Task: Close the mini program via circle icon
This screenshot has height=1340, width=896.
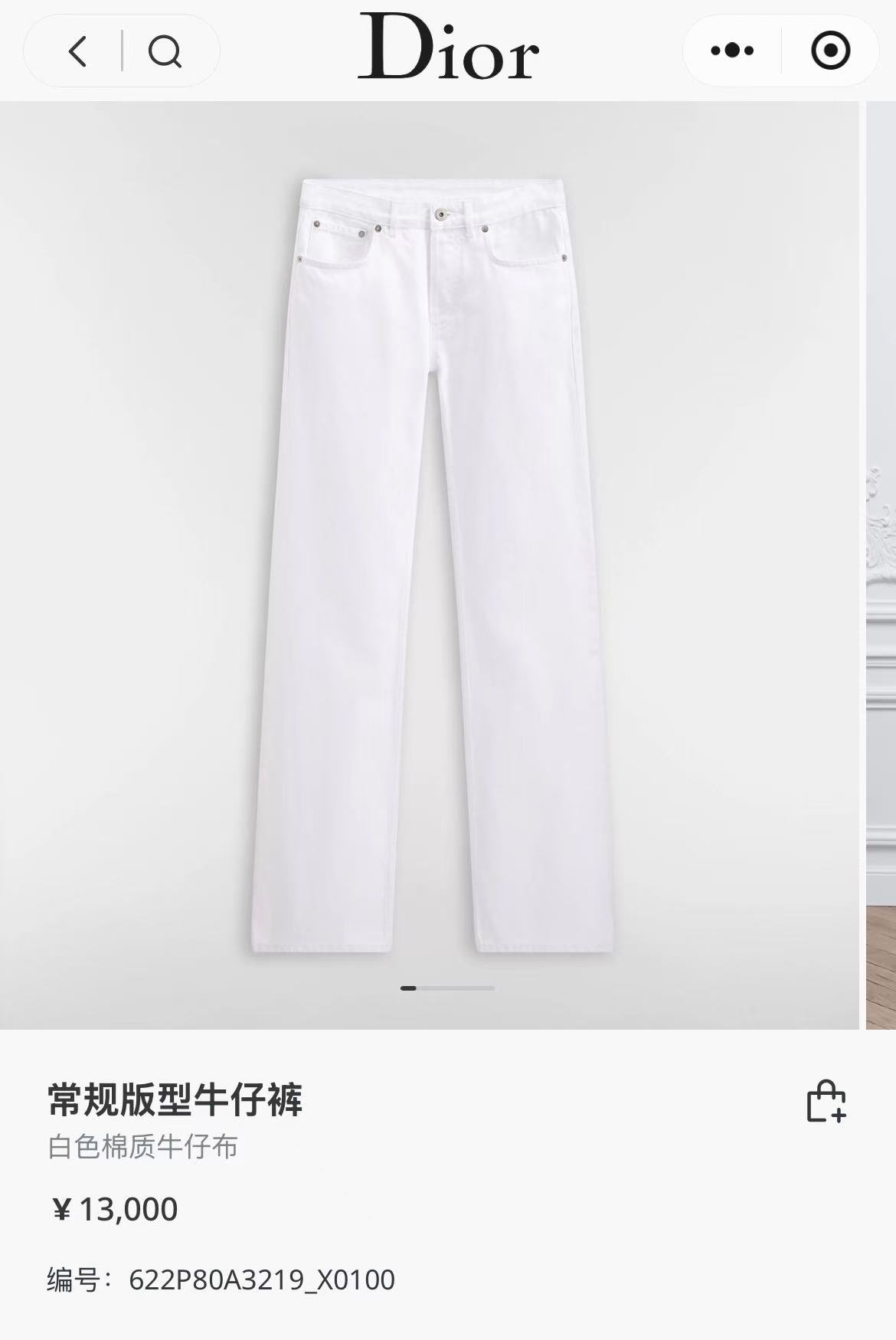Action: (830, 51)
